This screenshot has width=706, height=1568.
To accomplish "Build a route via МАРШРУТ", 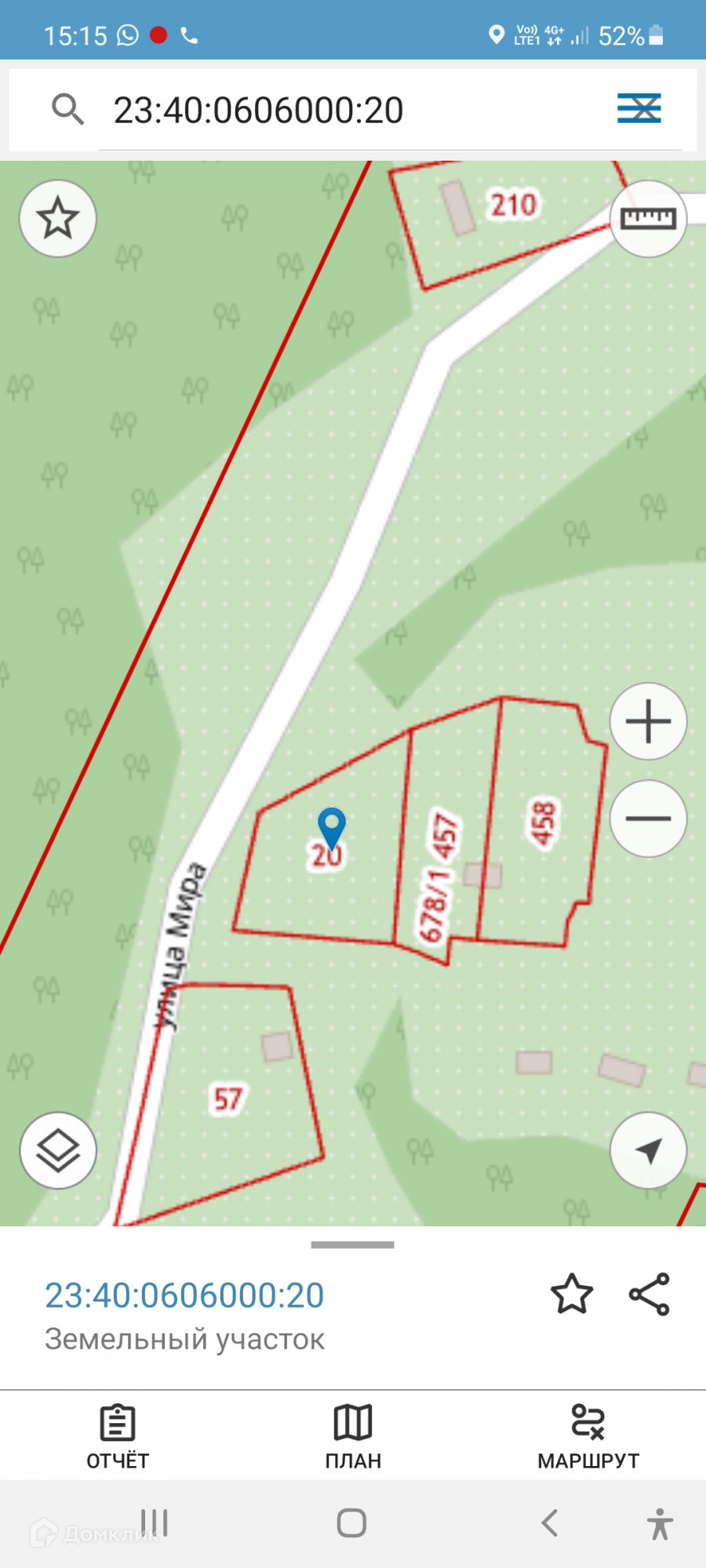I will [x=588, y=1436].
